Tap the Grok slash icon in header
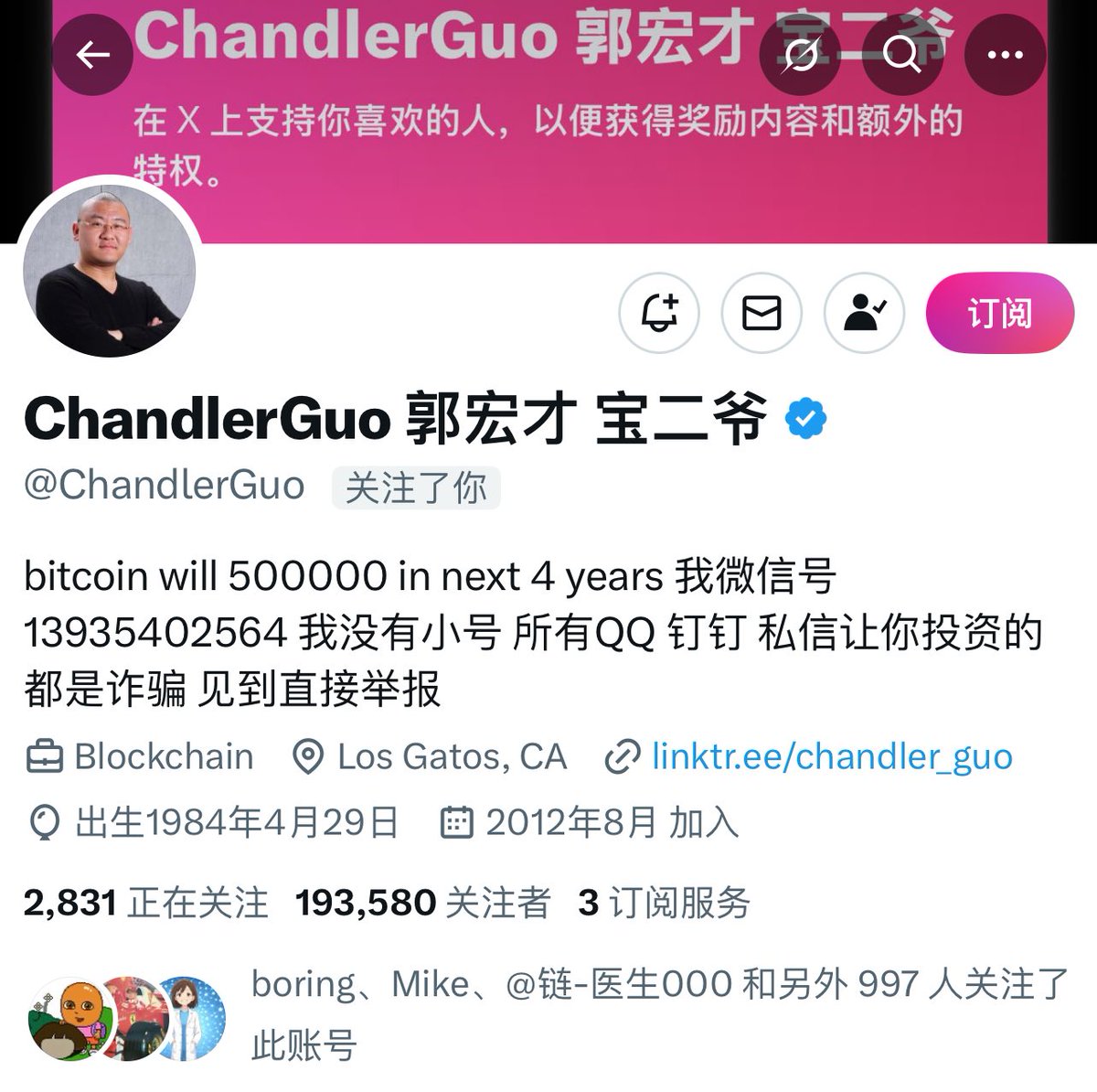 pyautogui.click(x=800, y=56)
